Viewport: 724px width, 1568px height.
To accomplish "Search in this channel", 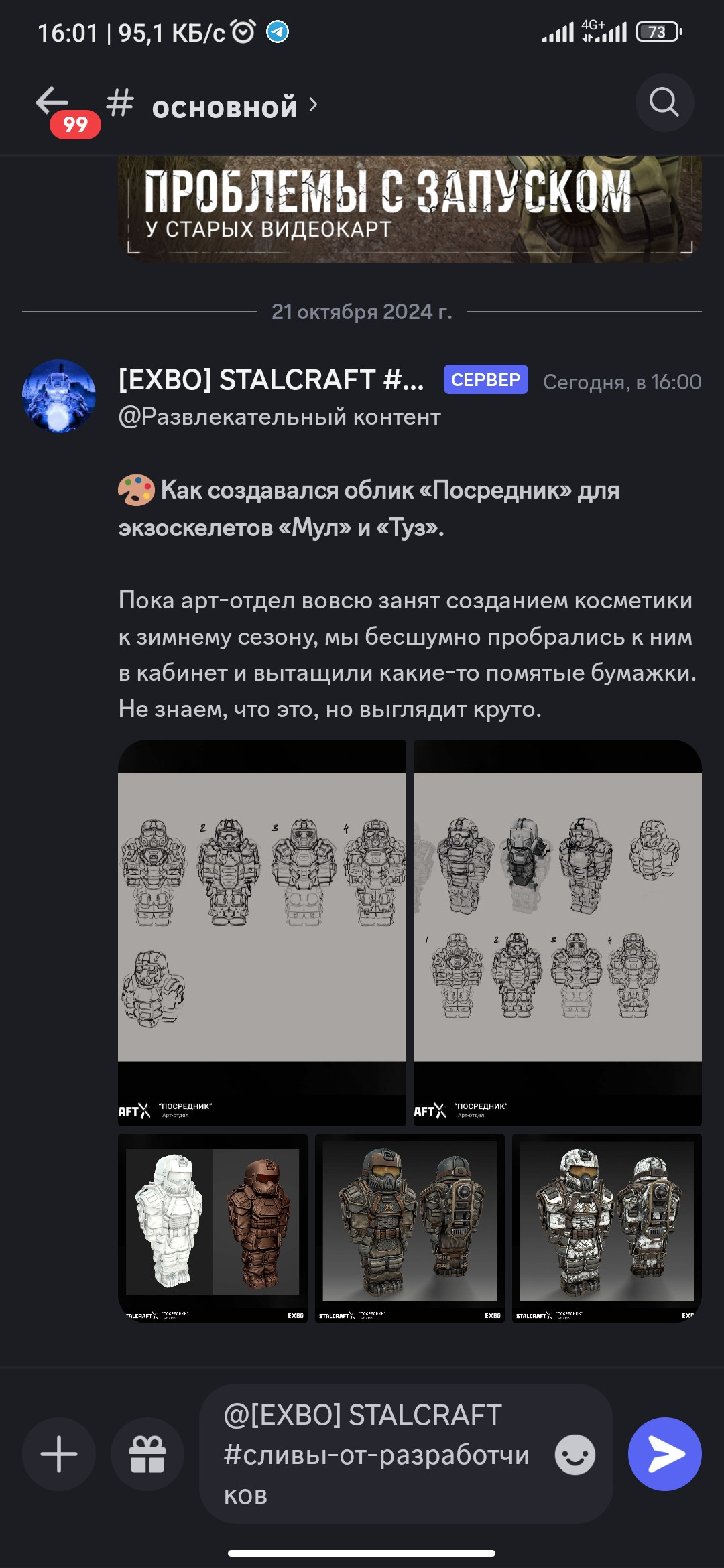I will pyautogui.click(x=664, y=103).
